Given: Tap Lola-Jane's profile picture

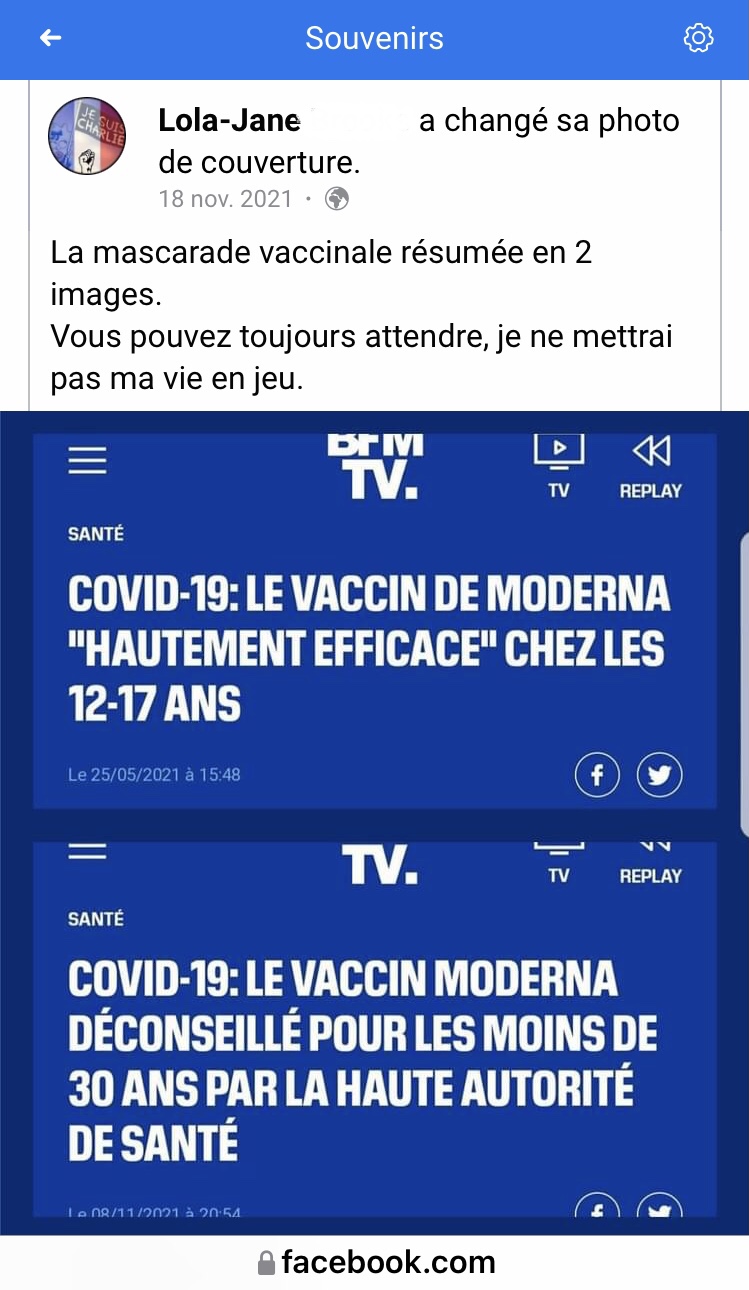Looking at the screenshot, I should click(87, 136).
